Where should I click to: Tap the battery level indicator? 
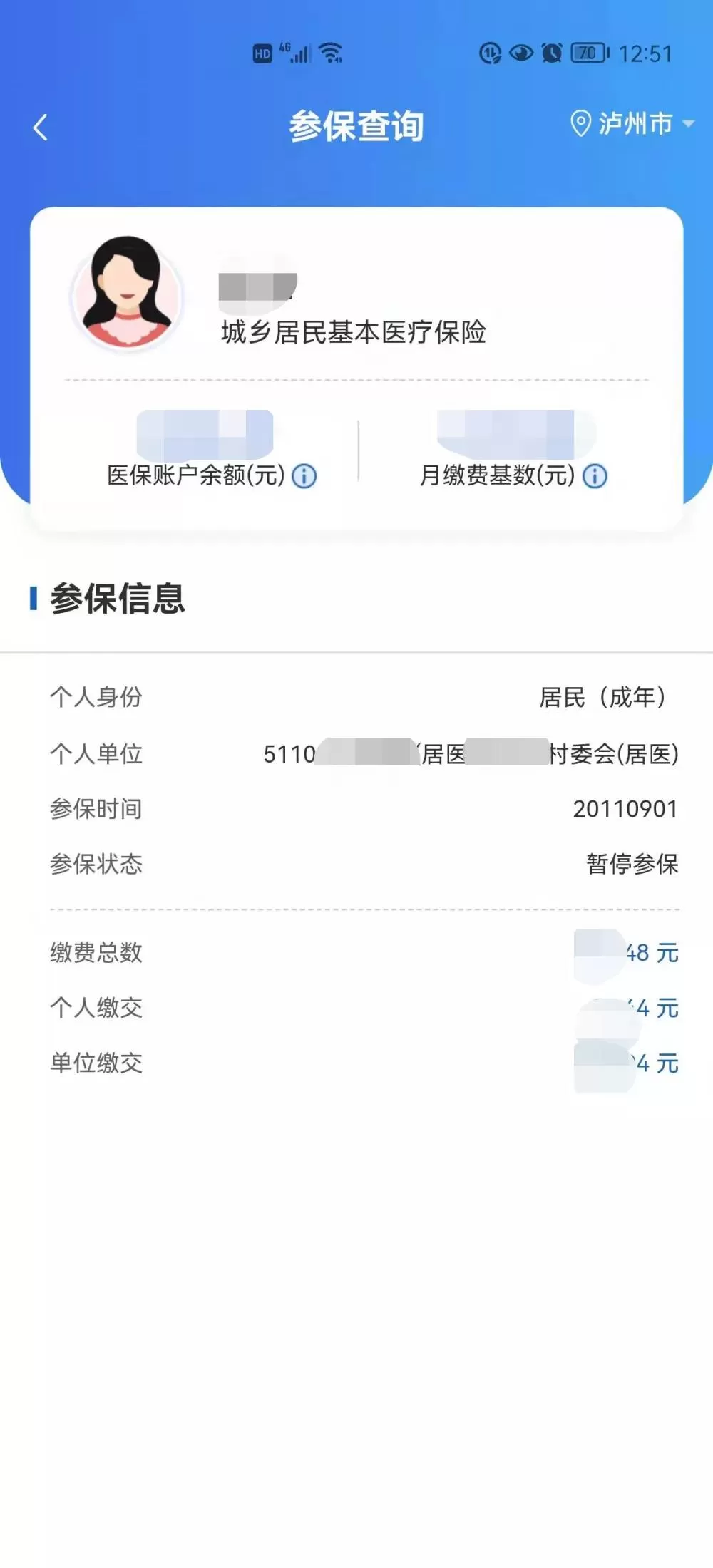587,53
